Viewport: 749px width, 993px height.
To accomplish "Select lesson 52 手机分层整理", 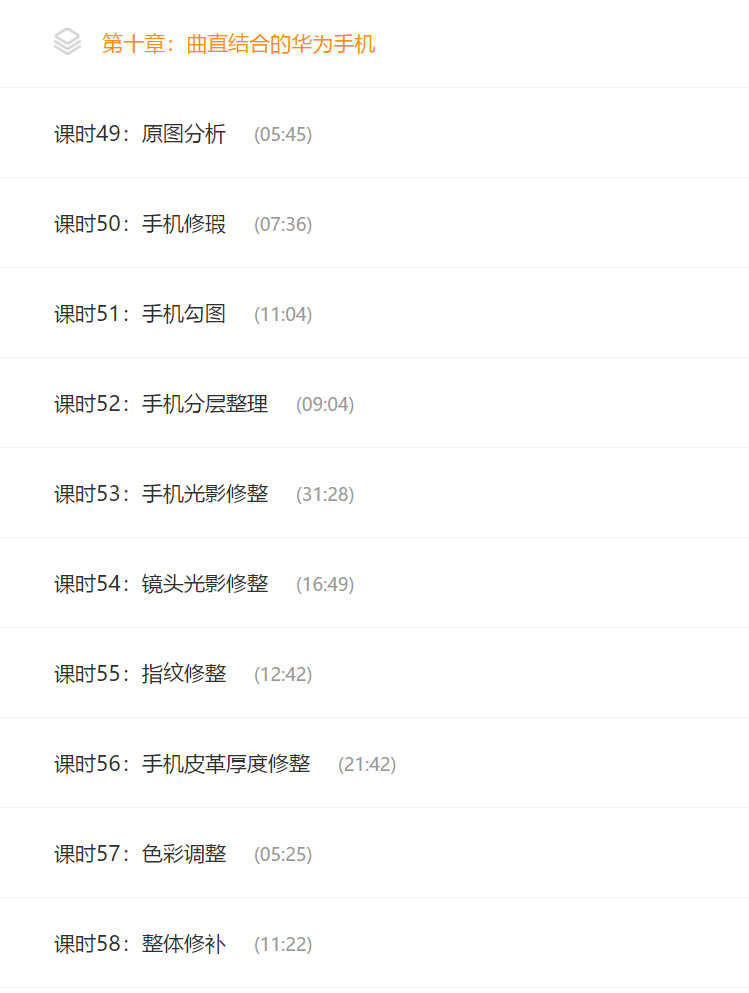I will click(161, 404).
